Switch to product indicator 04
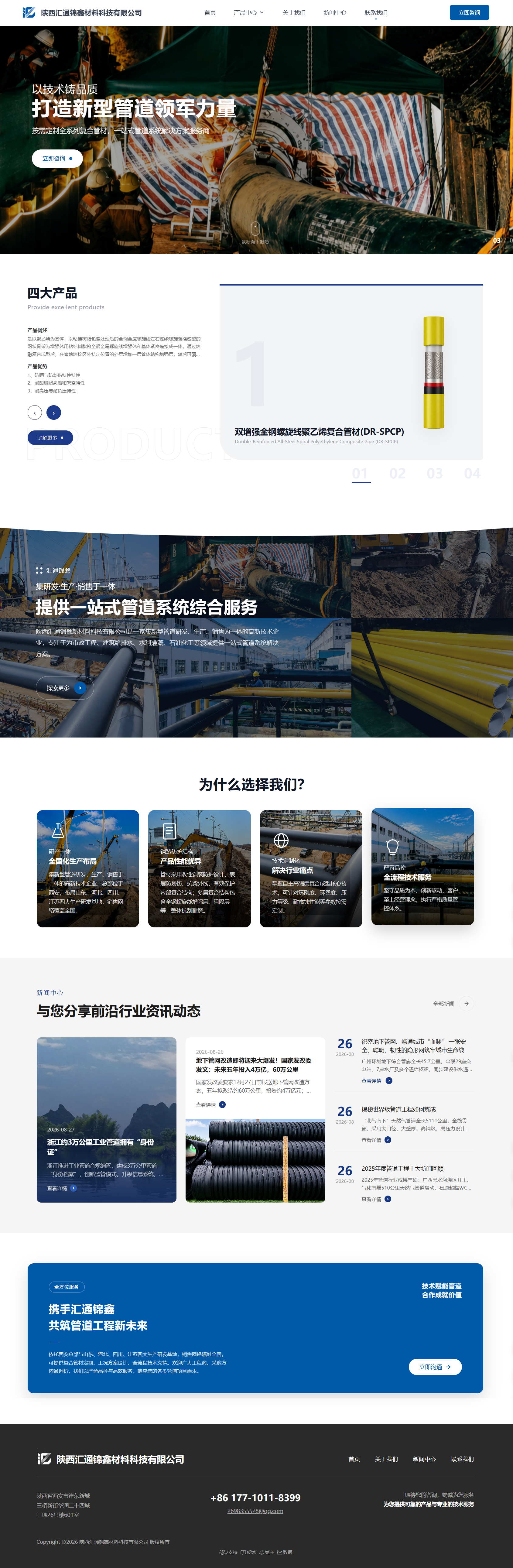Viewport: 513px width, 1568px height. [472, 474]
